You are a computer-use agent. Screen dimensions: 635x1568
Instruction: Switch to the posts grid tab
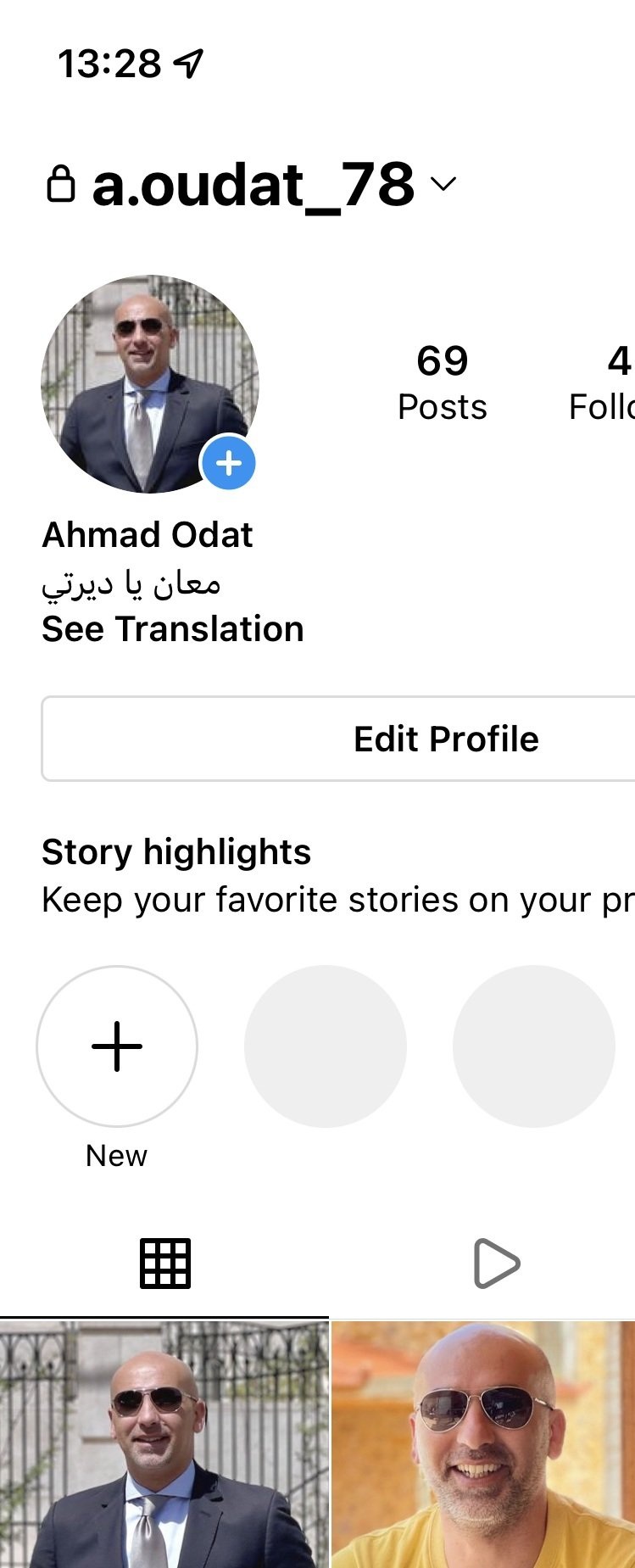pyautogui.click(x=164, y=1264)
